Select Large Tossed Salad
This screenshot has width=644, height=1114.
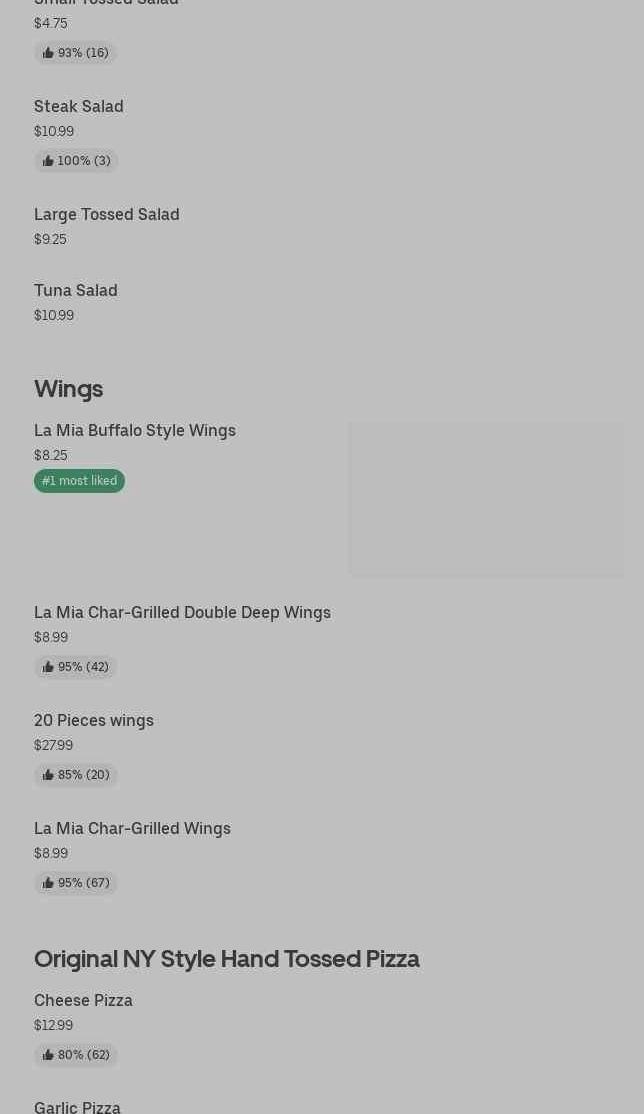107,214
